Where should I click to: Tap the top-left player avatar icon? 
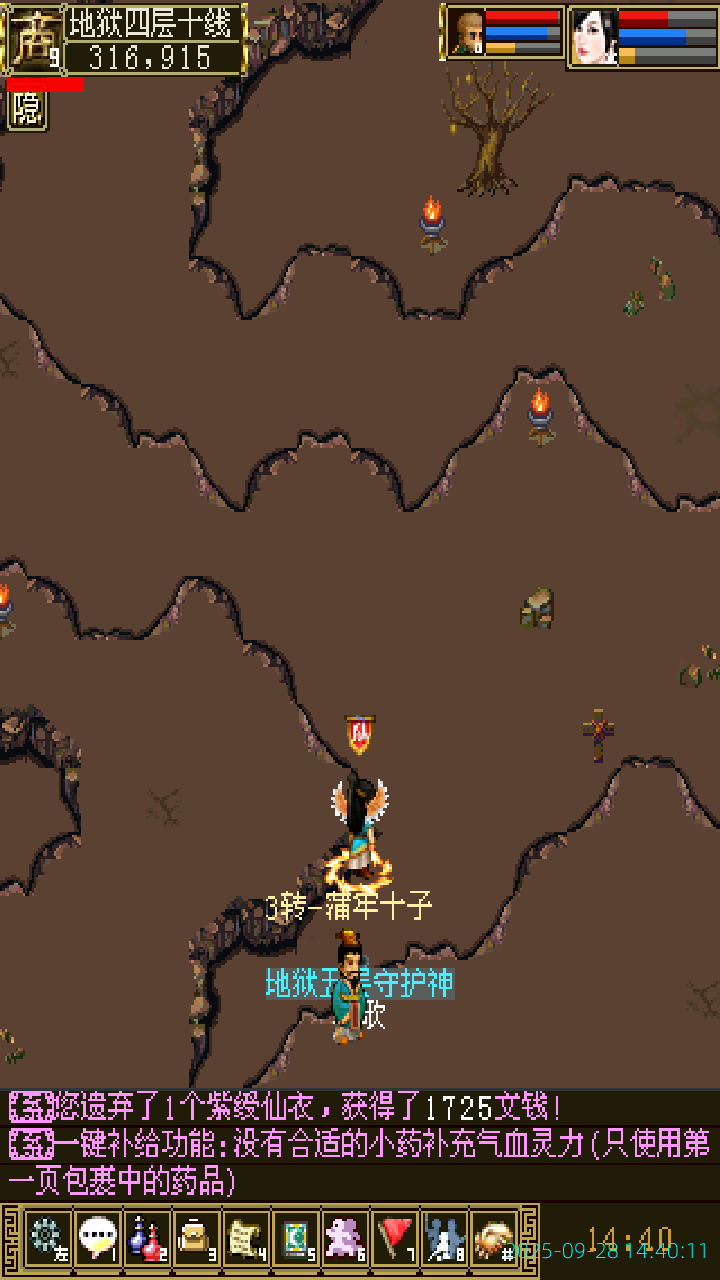(33, 38)
